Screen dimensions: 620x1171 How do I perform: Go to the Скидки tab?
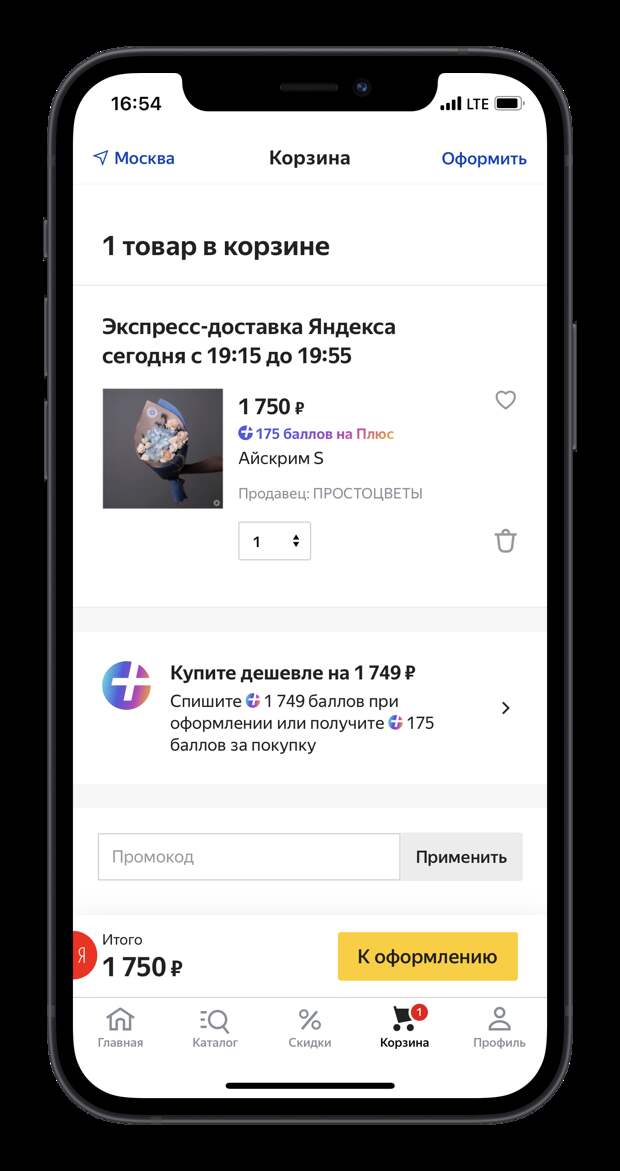[x=310, y=1028]
